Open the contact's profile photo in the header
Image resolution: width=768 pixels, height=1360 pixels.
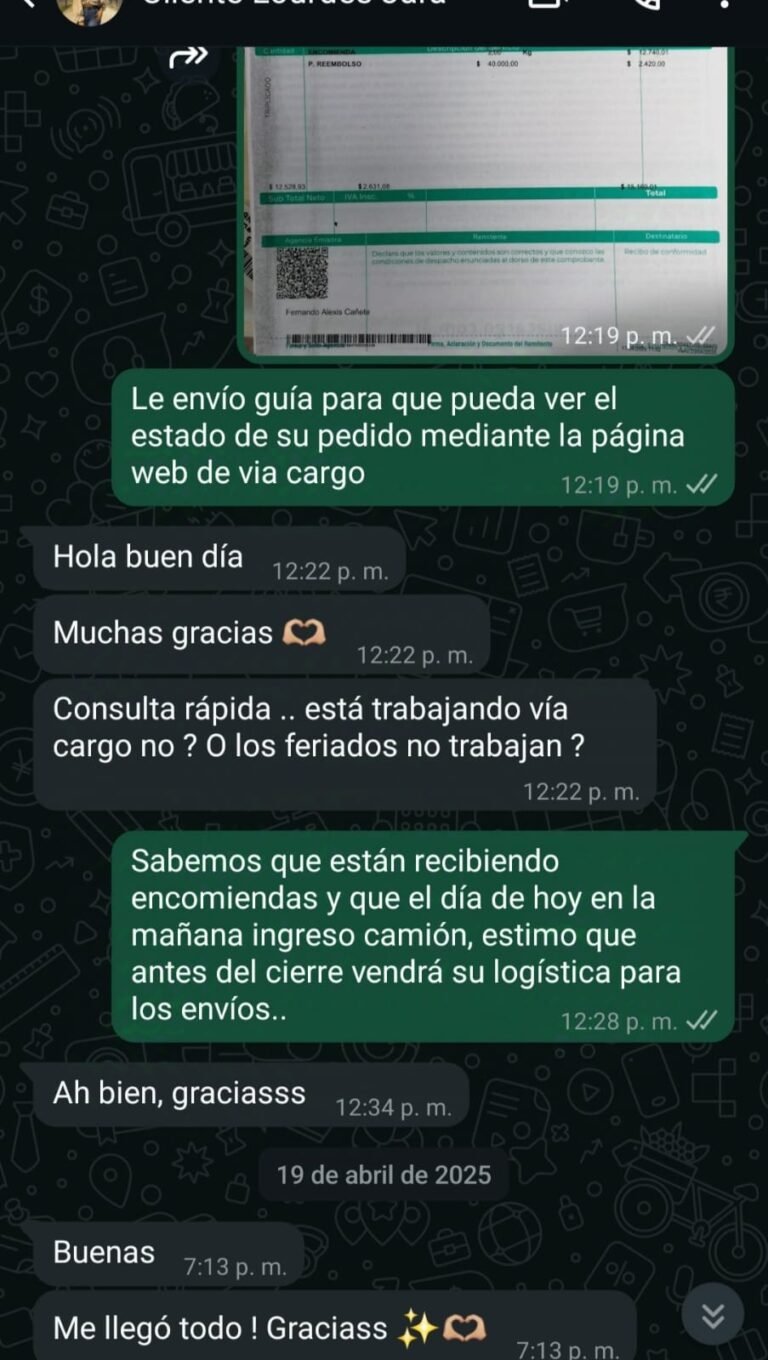(89, 8)
